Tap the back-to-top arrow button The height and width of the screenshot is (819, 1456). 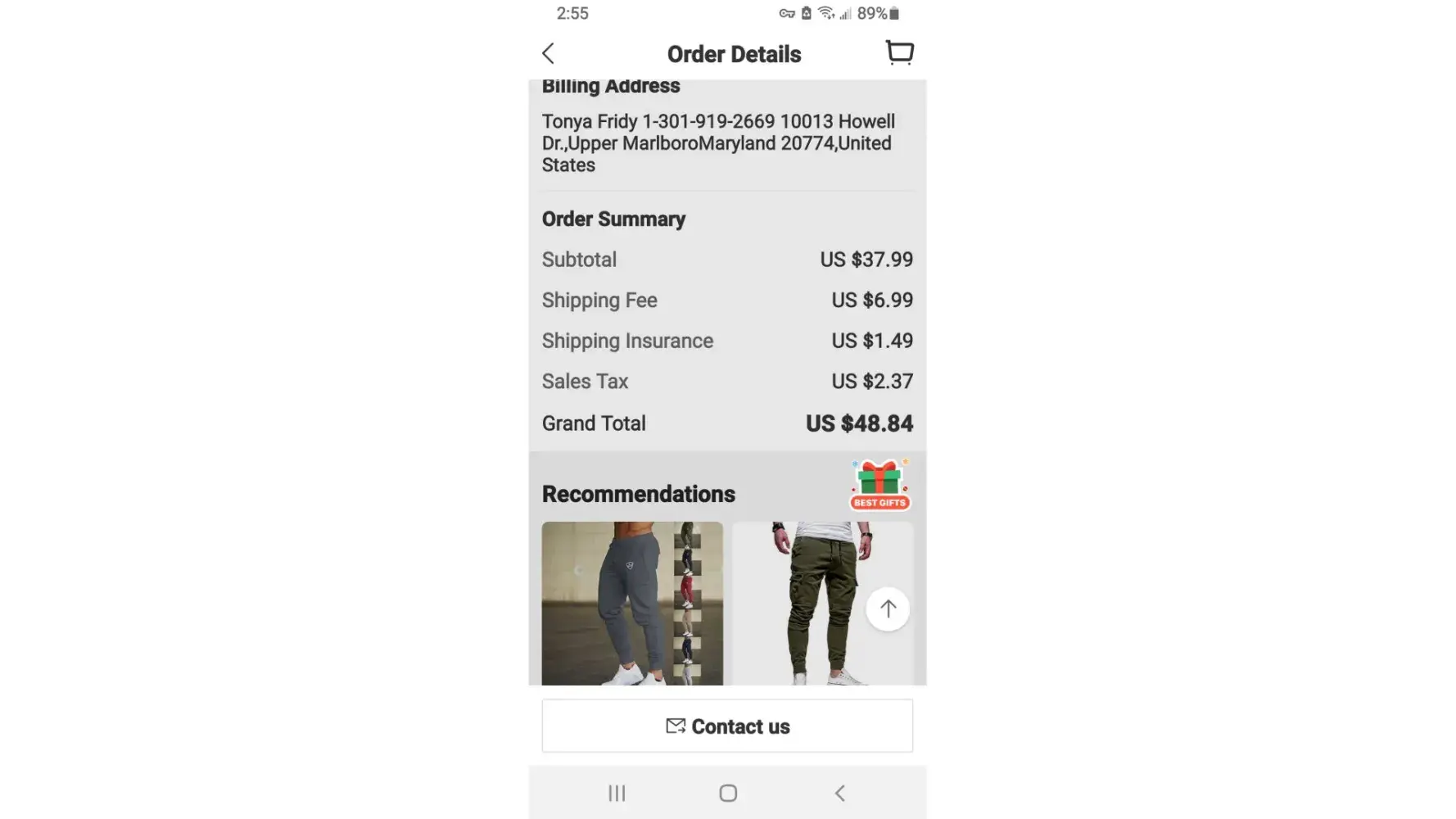click(888, 609)
